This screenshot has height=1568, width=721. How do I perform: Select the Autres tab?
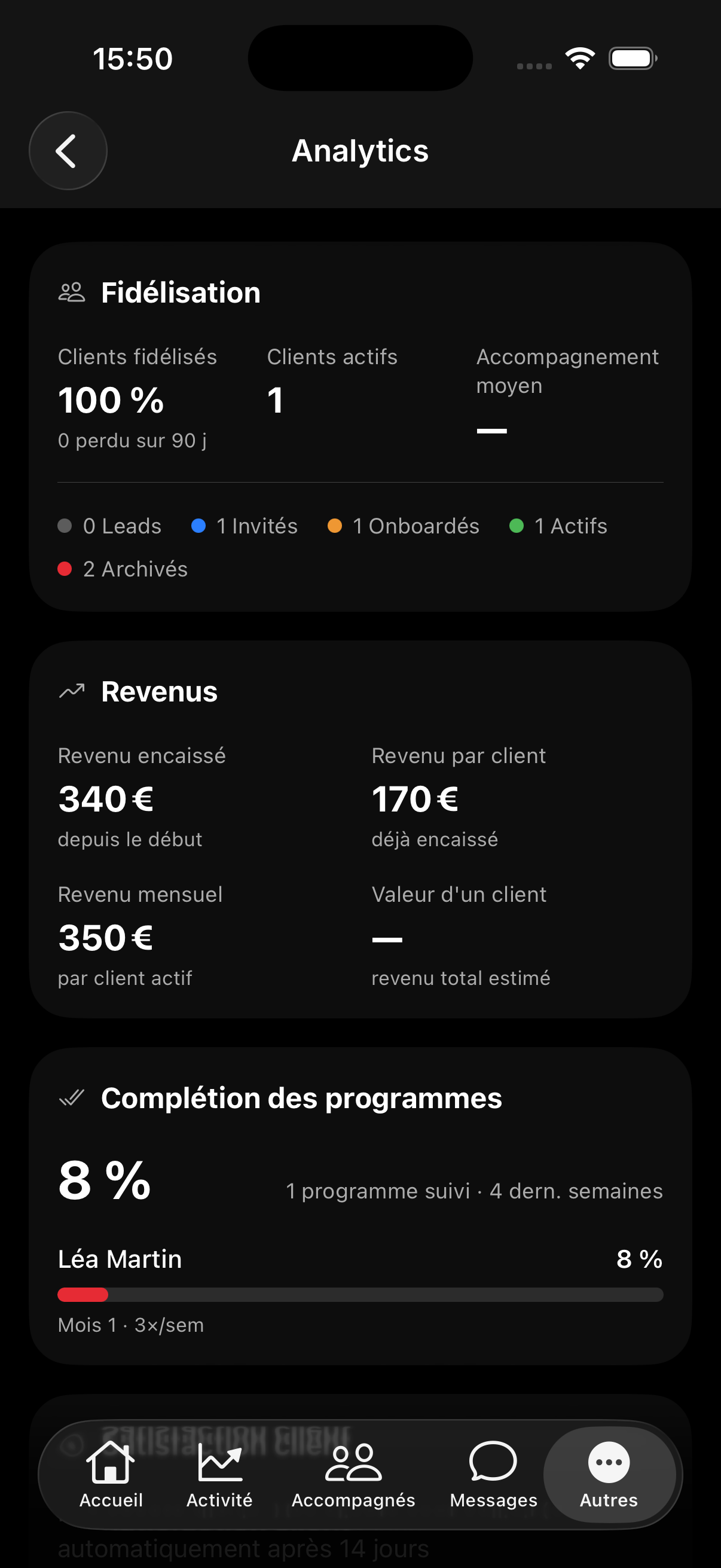(x=609, y=1475)
